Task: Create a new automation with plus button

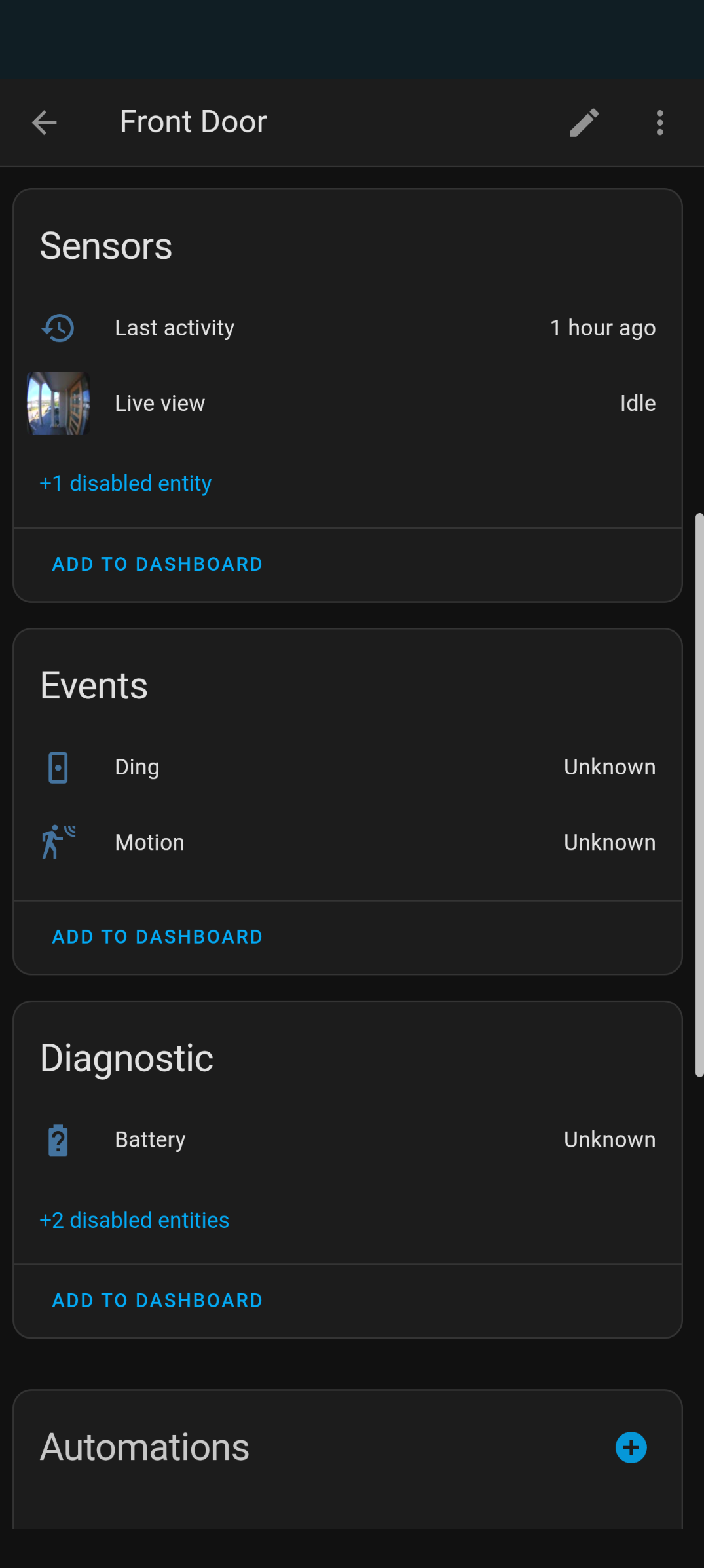Action: point(631,1447)
